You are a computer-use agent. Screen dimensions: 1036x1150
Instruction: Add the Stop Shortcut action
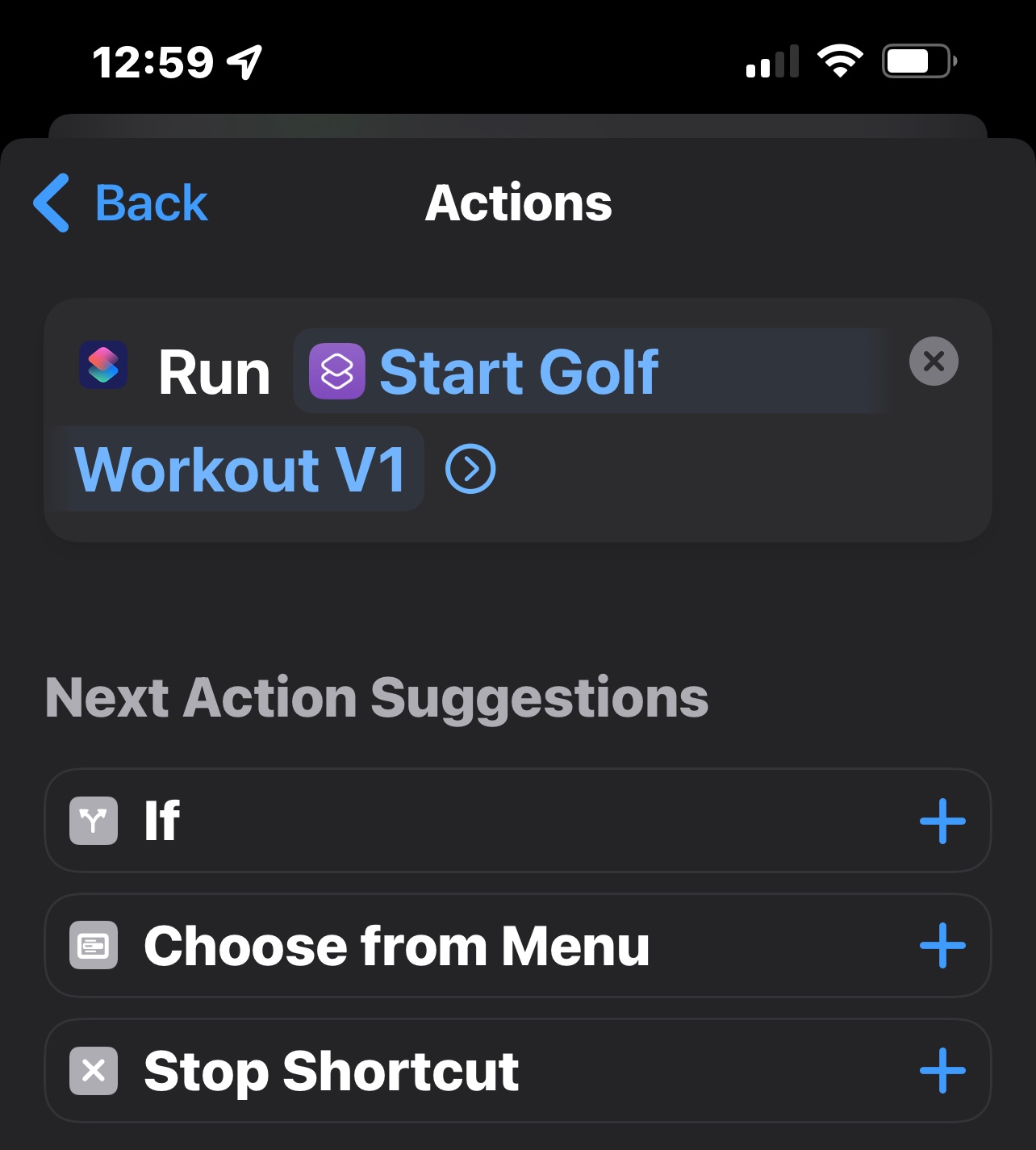[942, 1071]
